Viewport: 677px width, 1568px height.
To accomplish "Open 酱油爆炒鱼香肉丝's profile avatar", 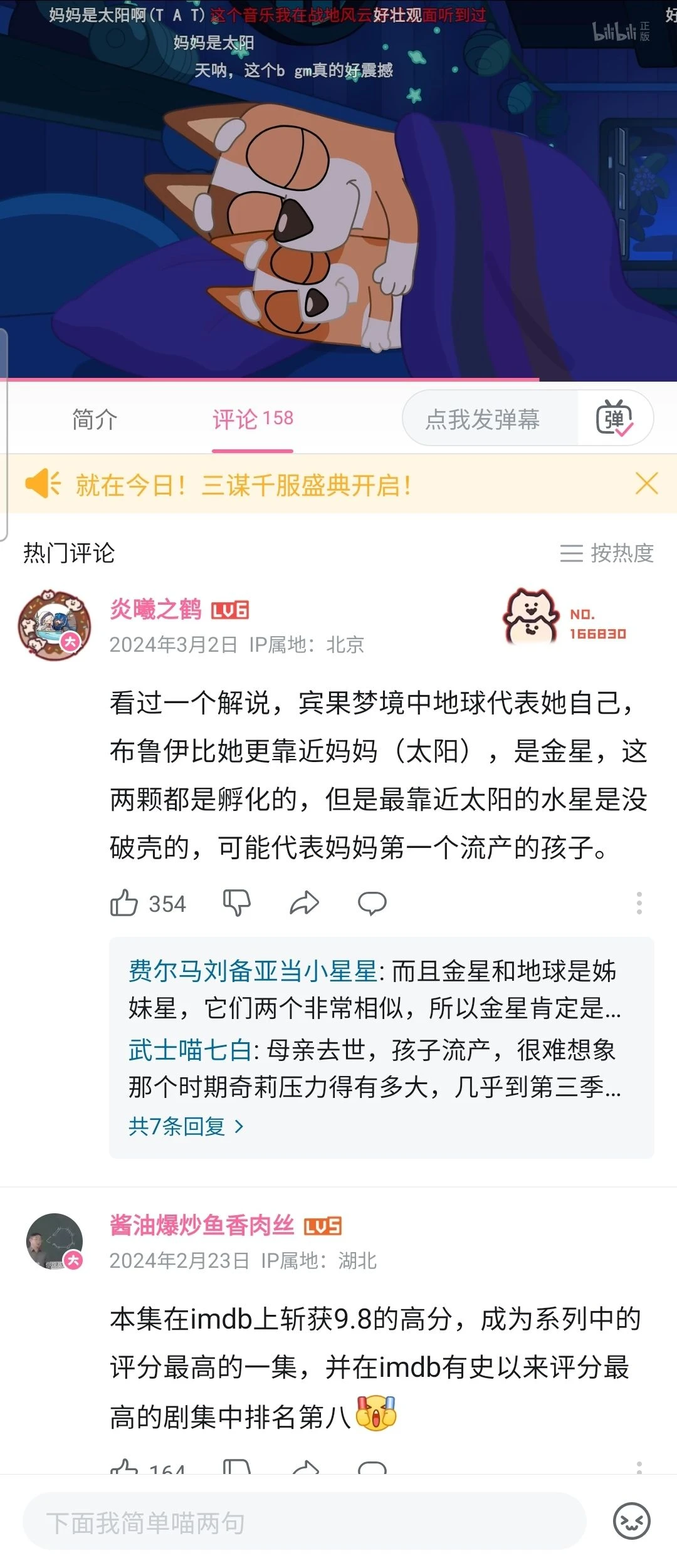I will coord(55,1241).
